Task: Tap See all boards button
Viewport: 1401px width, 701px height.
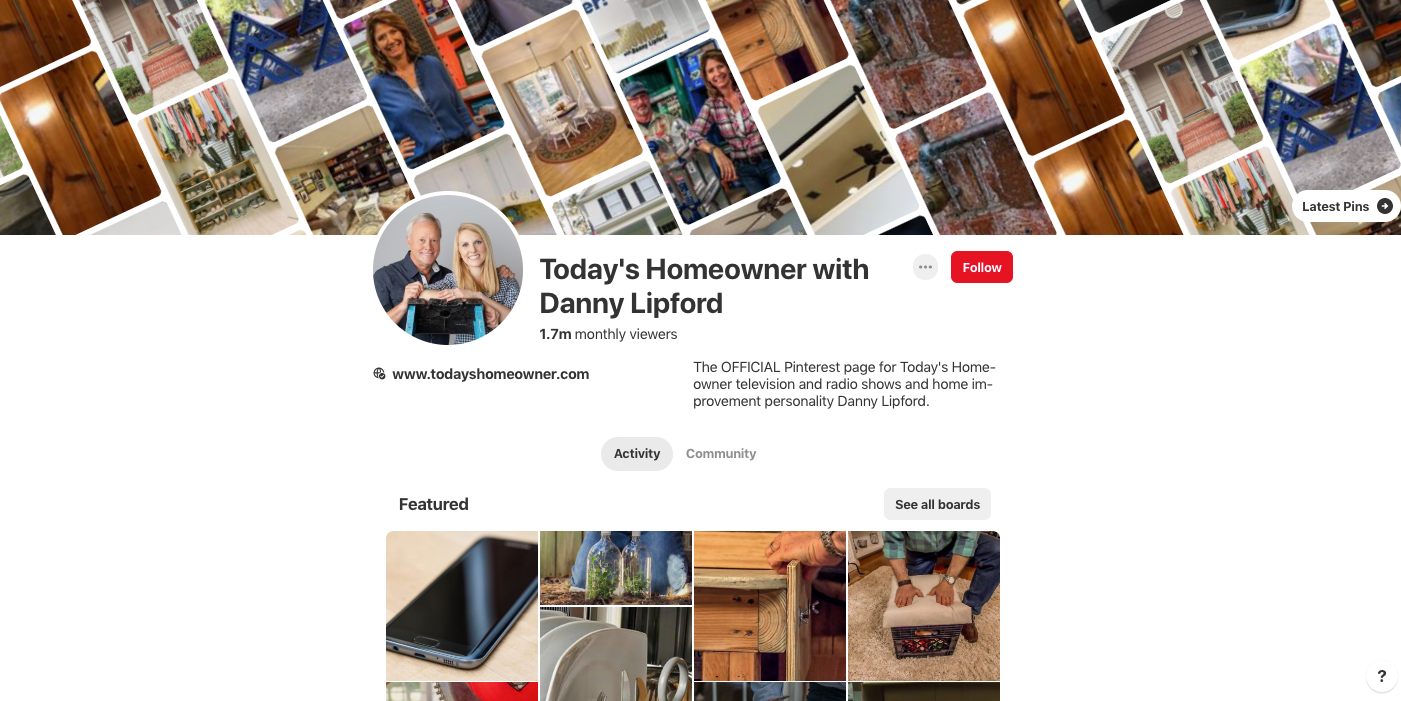Action: pos(937,504)
